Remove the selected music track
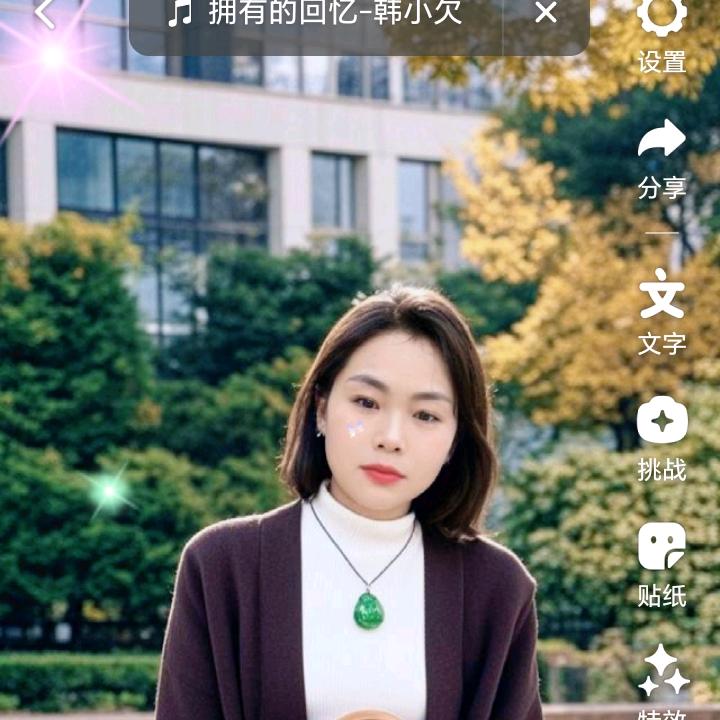This screenshot has height=720, width=720. [545, 13]
